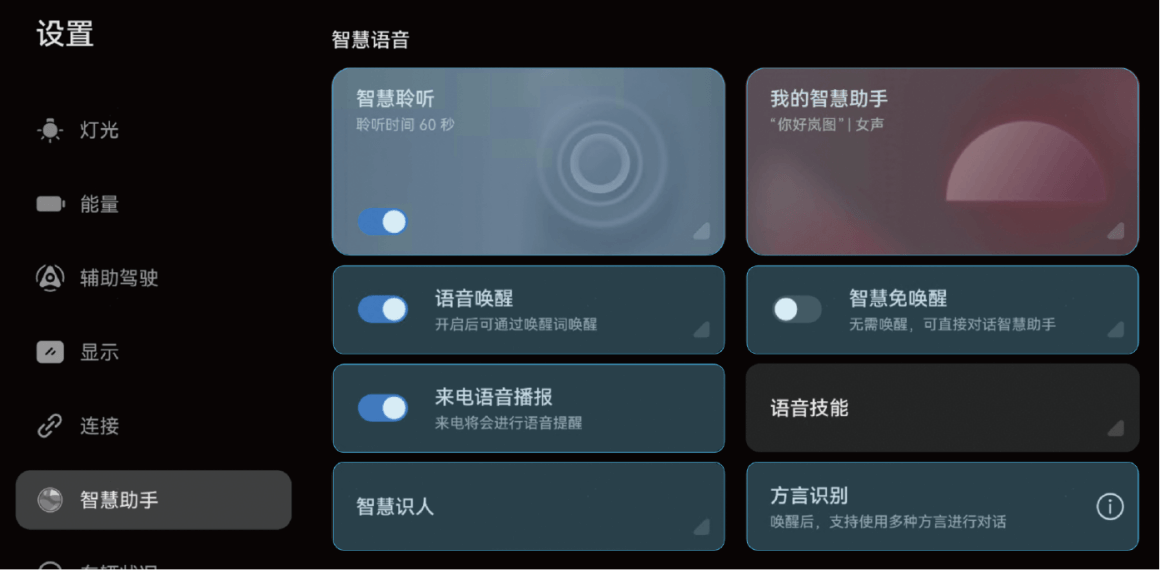The height and width of the screenshot is (570, 1160).
Task: Go to 辅助驾驶 settings
Action: point(118,278)
